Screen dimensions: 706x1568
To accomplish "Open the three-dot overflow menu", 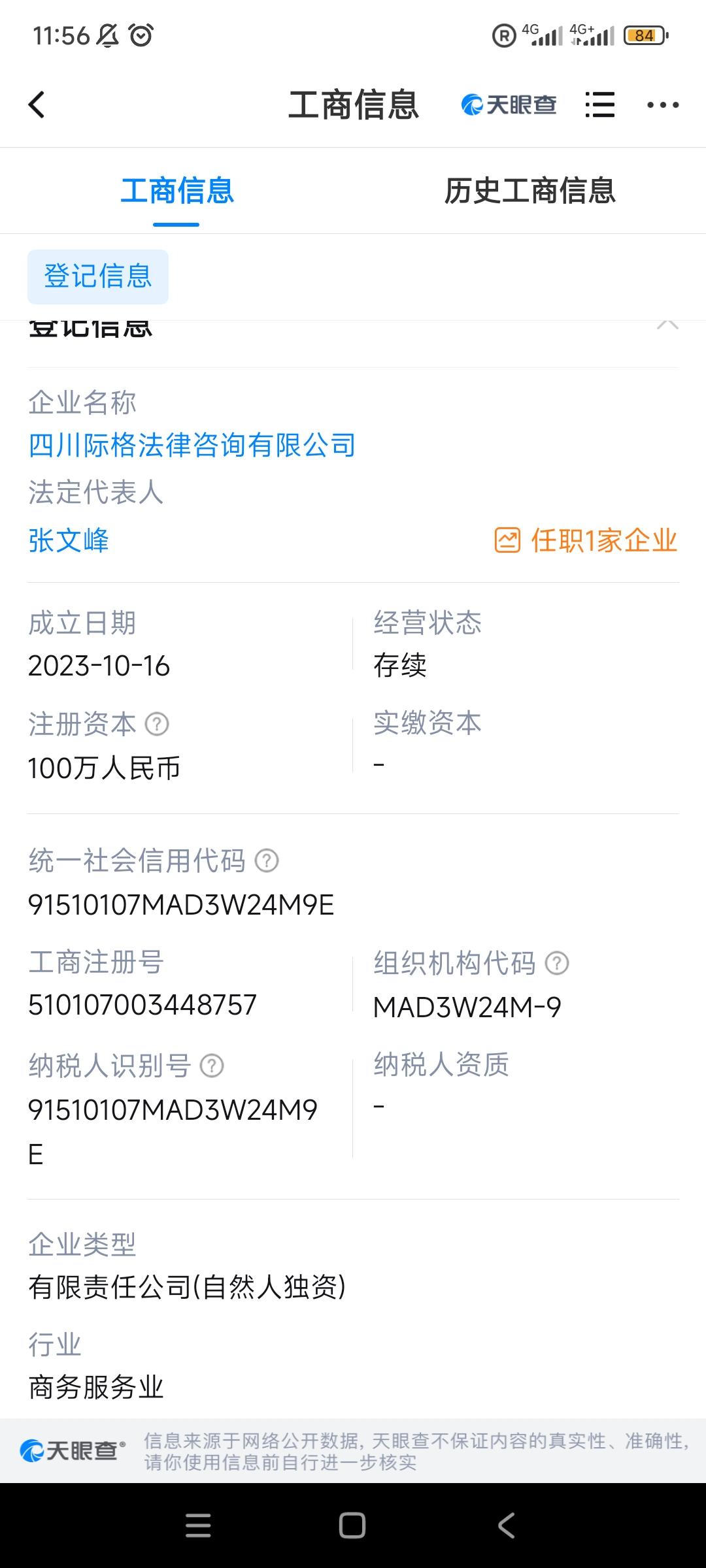I will click(663, 105).
